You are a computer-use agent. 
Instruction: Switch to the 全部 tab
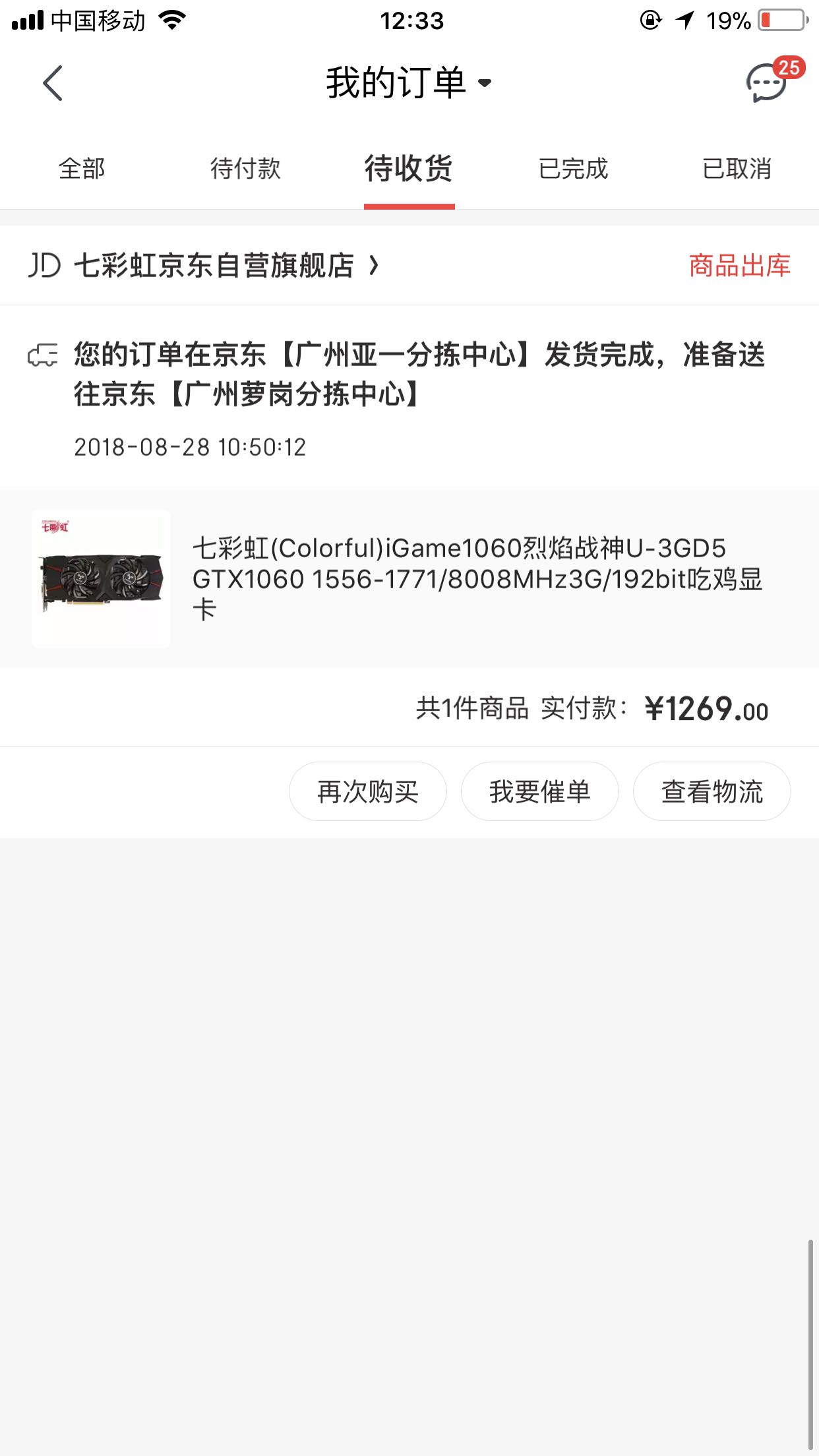point(82,169)
